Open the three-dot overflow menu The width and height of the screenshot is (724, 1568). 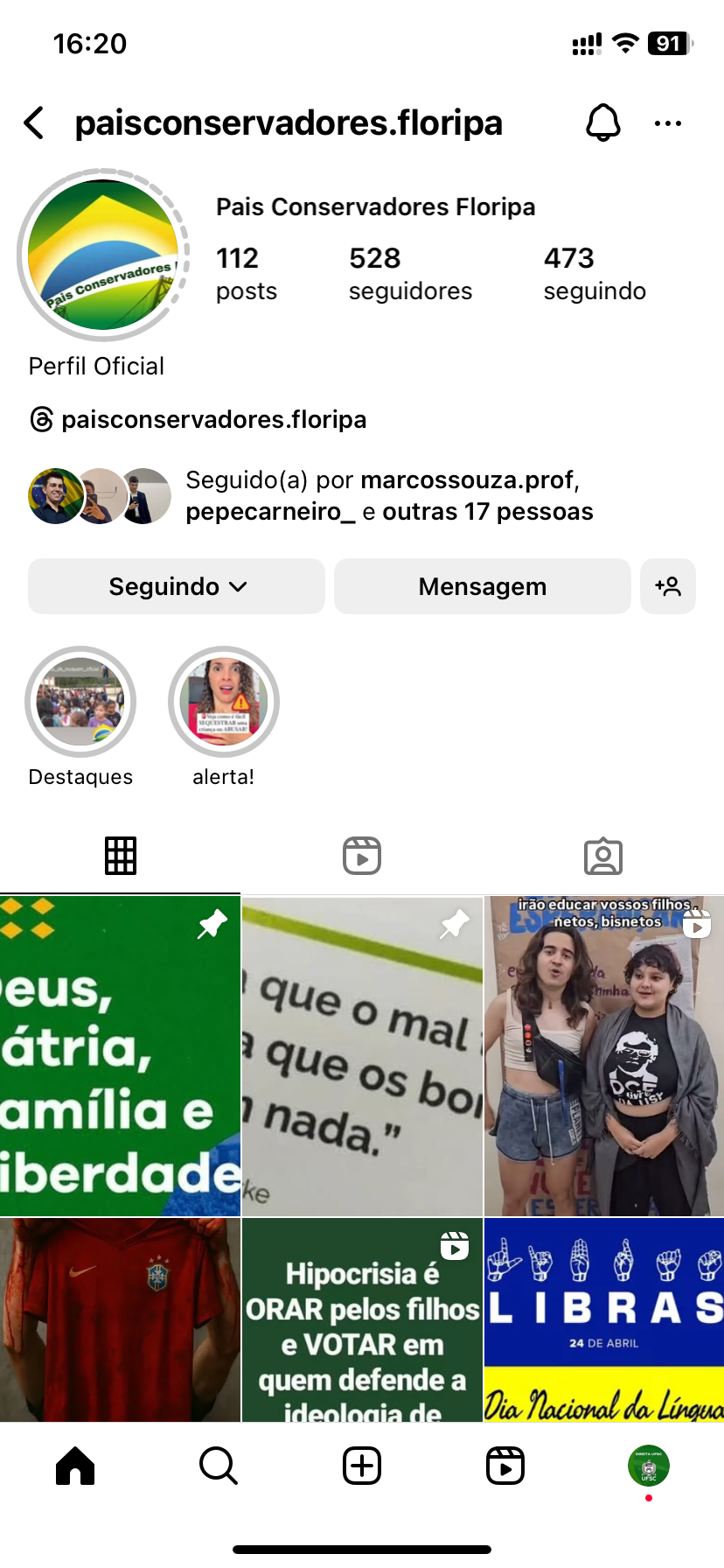click(x=668, y=123)
